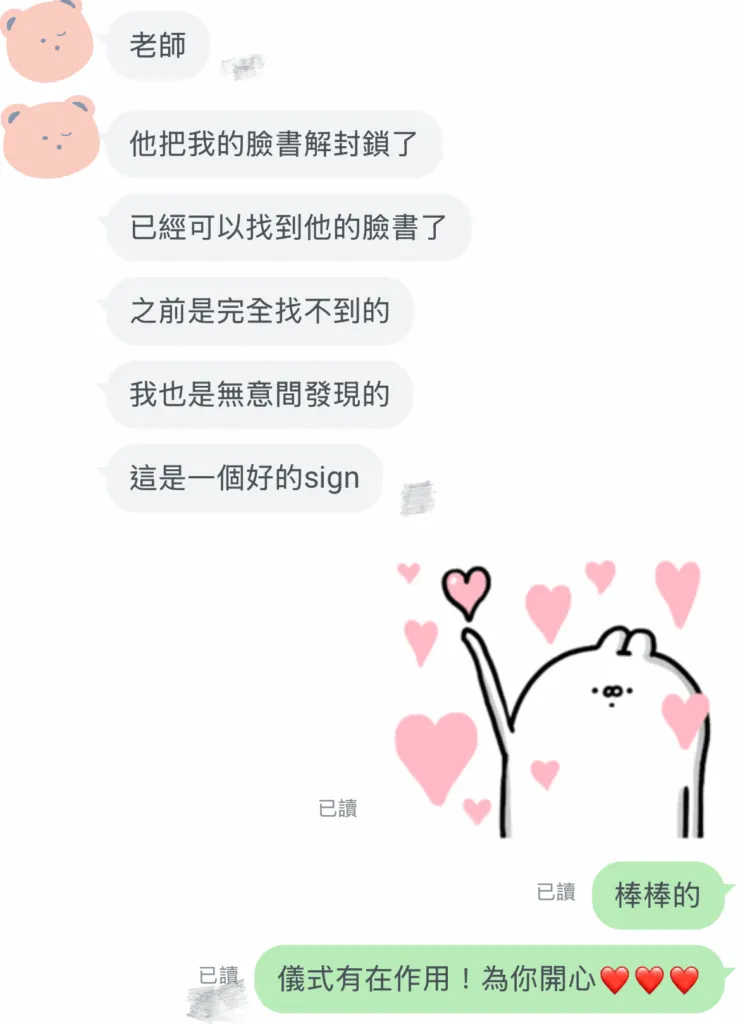Click the top bear avatar icon

(x=47, y=44)
